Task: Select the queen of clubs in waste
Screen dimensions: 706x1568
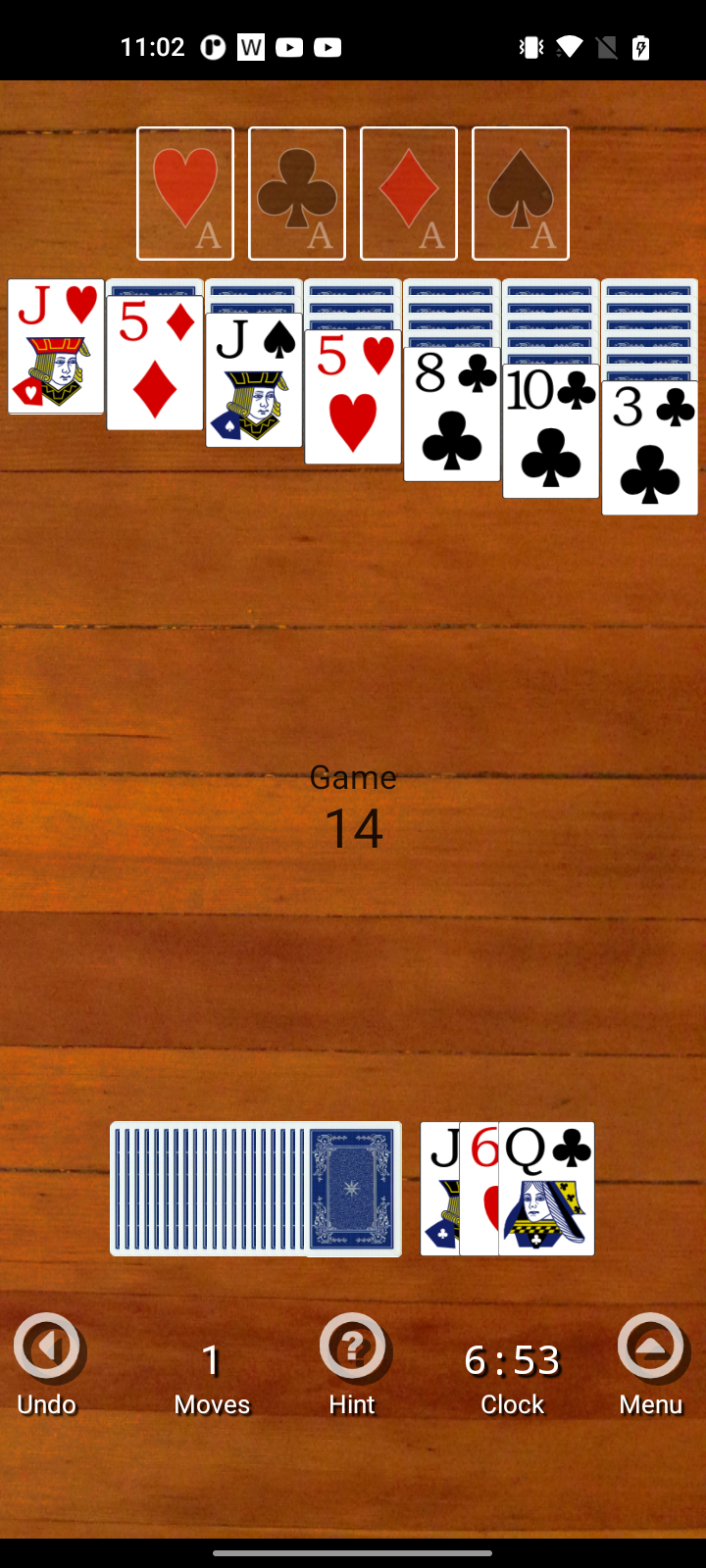Action: [546, 1189]
